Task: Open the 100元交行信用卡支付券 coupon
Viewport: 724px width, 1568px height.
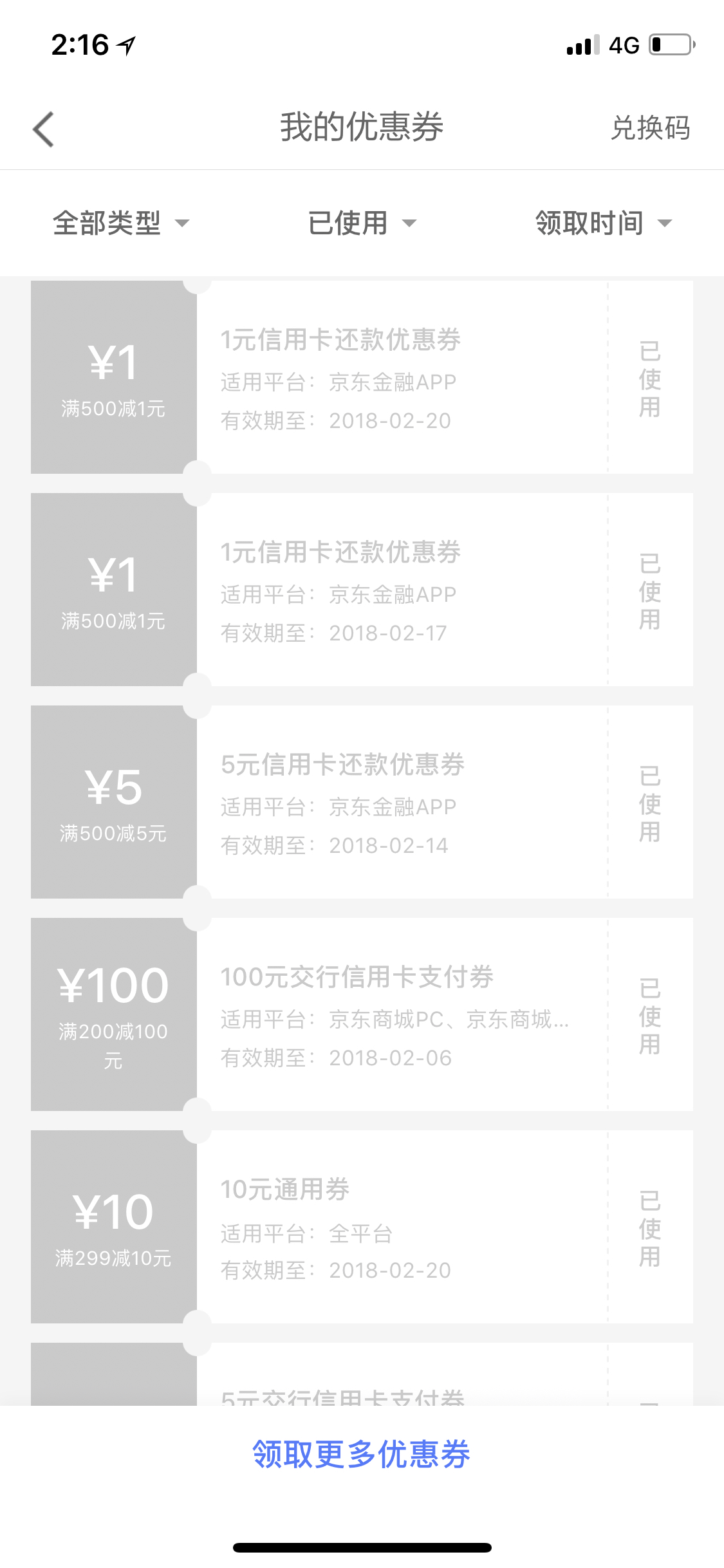Action: pyautogui.click(x=362, y=1014)
